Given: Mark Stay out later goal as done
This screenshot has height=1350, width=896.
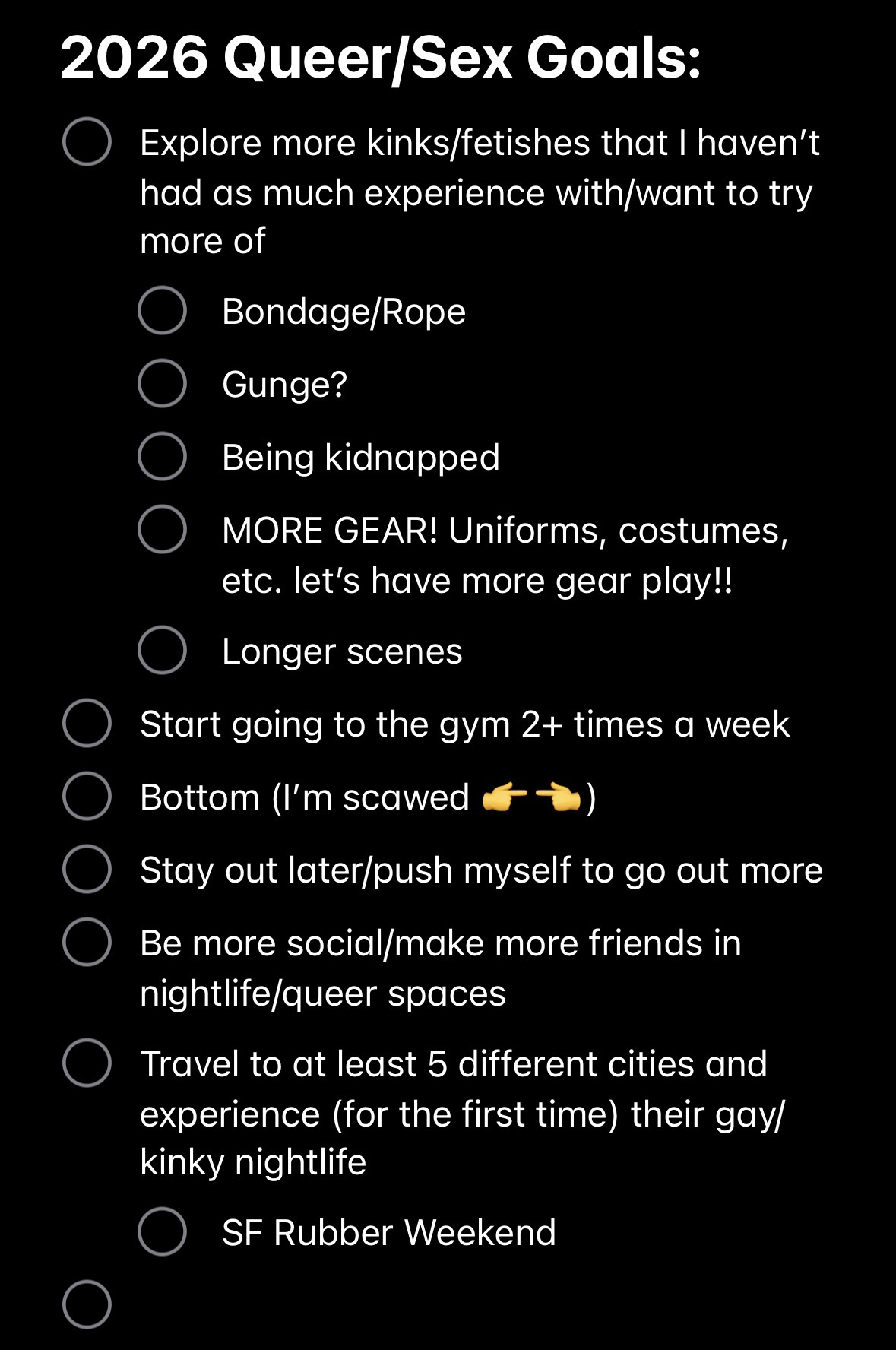Looking at the screenshot, I should (x=87, y=869).
